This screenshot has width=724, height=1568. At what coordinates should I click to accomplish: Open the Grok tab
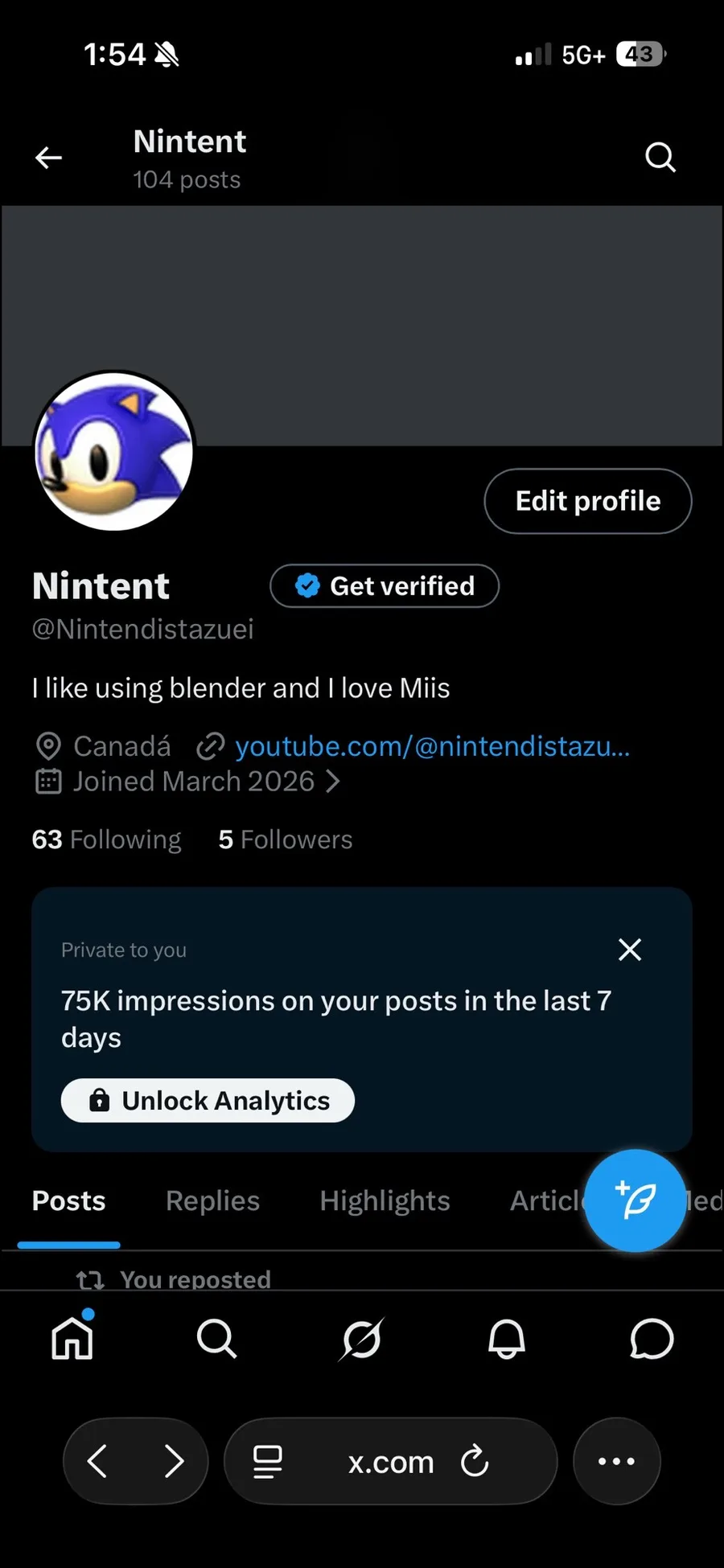(361, 1339)
